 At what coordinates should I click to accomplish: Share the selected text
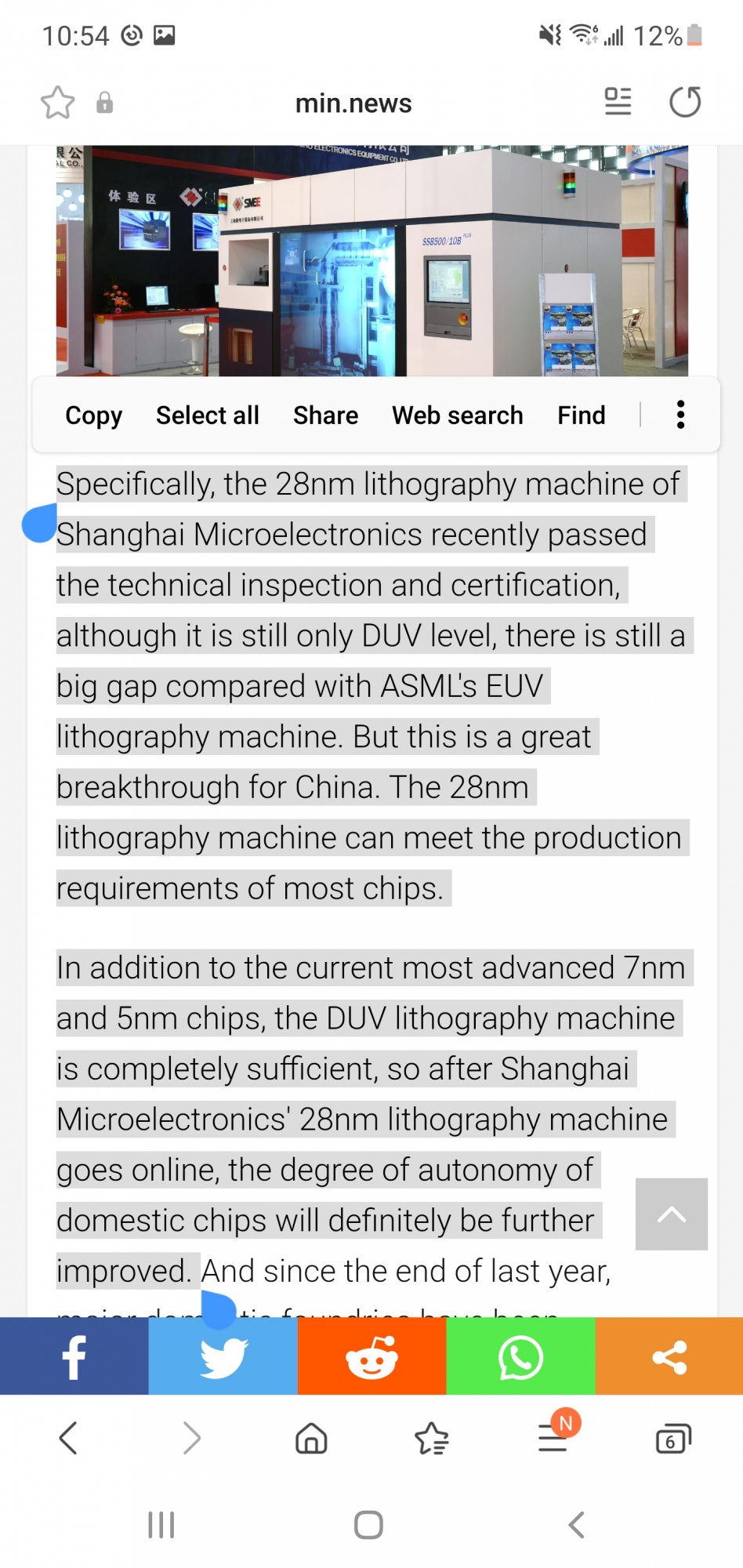click(x=326, y=416)
